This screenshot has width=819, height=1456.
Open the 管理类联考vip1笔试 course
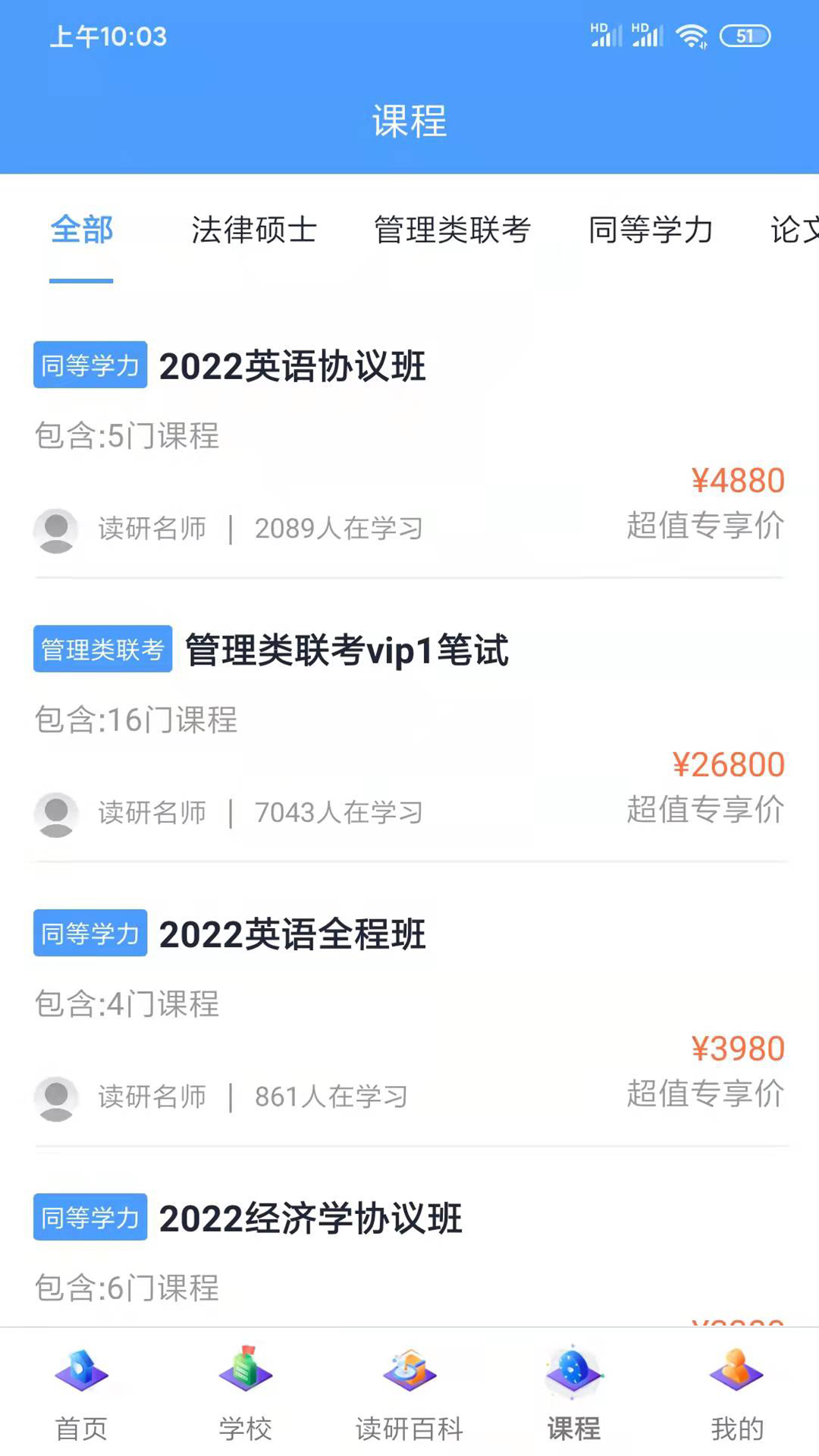click(347, 651)
